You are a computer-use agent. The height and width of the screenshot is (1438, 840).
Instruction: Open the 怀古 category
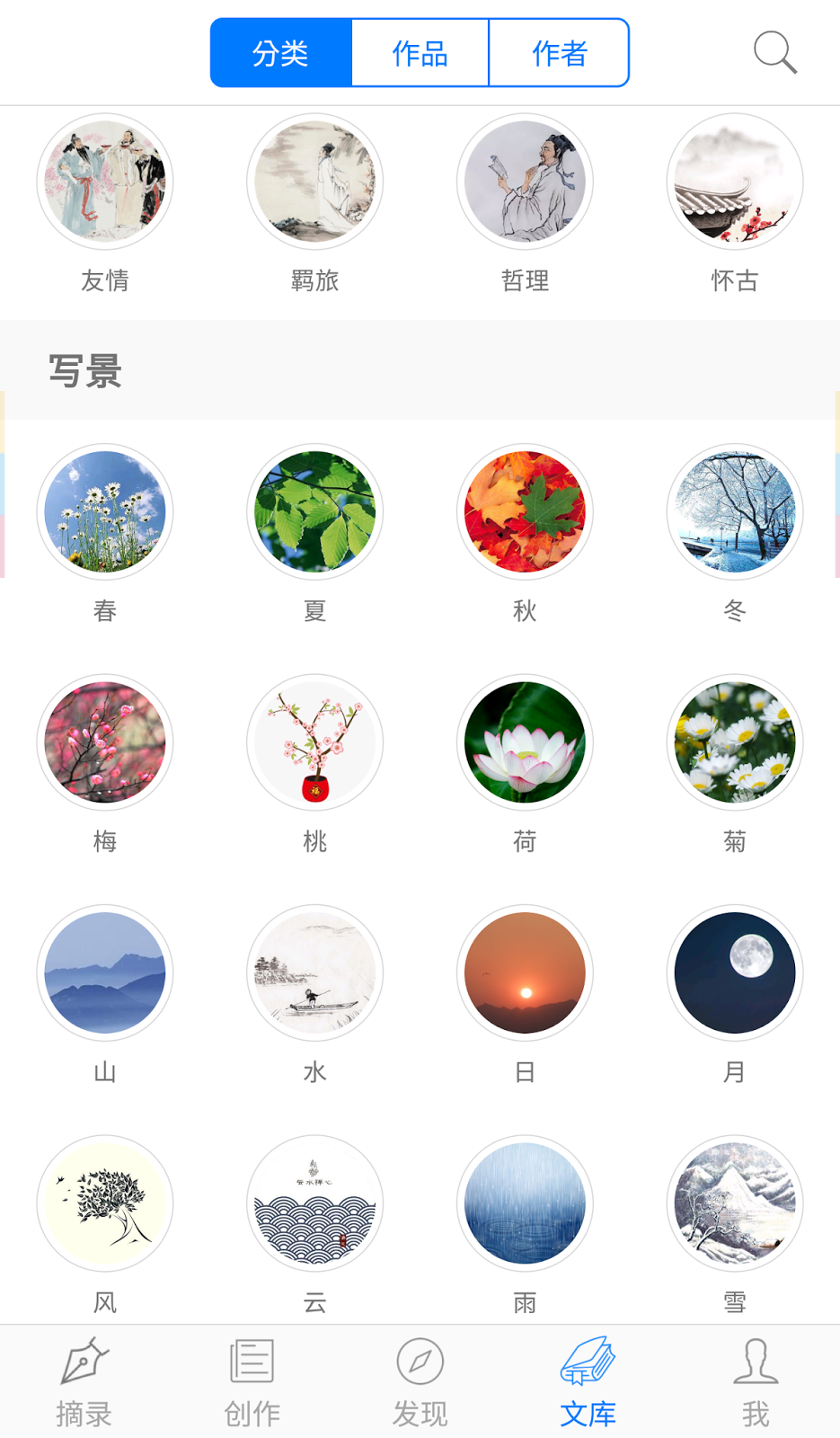point(734,182)
